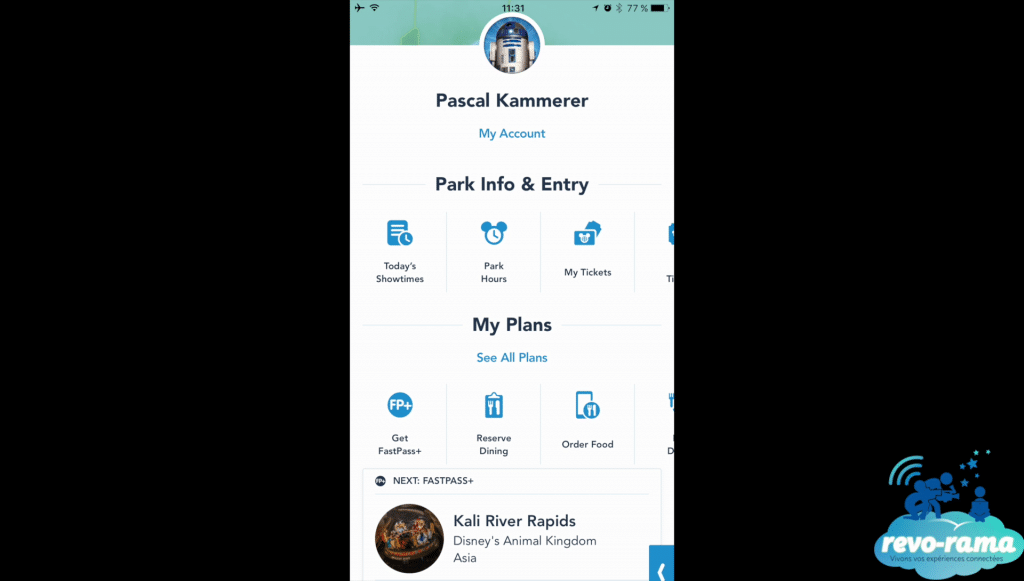The image size is (1024, 581).
Task: Open the R2-D2 profile avatar
Action: point(511,45)
